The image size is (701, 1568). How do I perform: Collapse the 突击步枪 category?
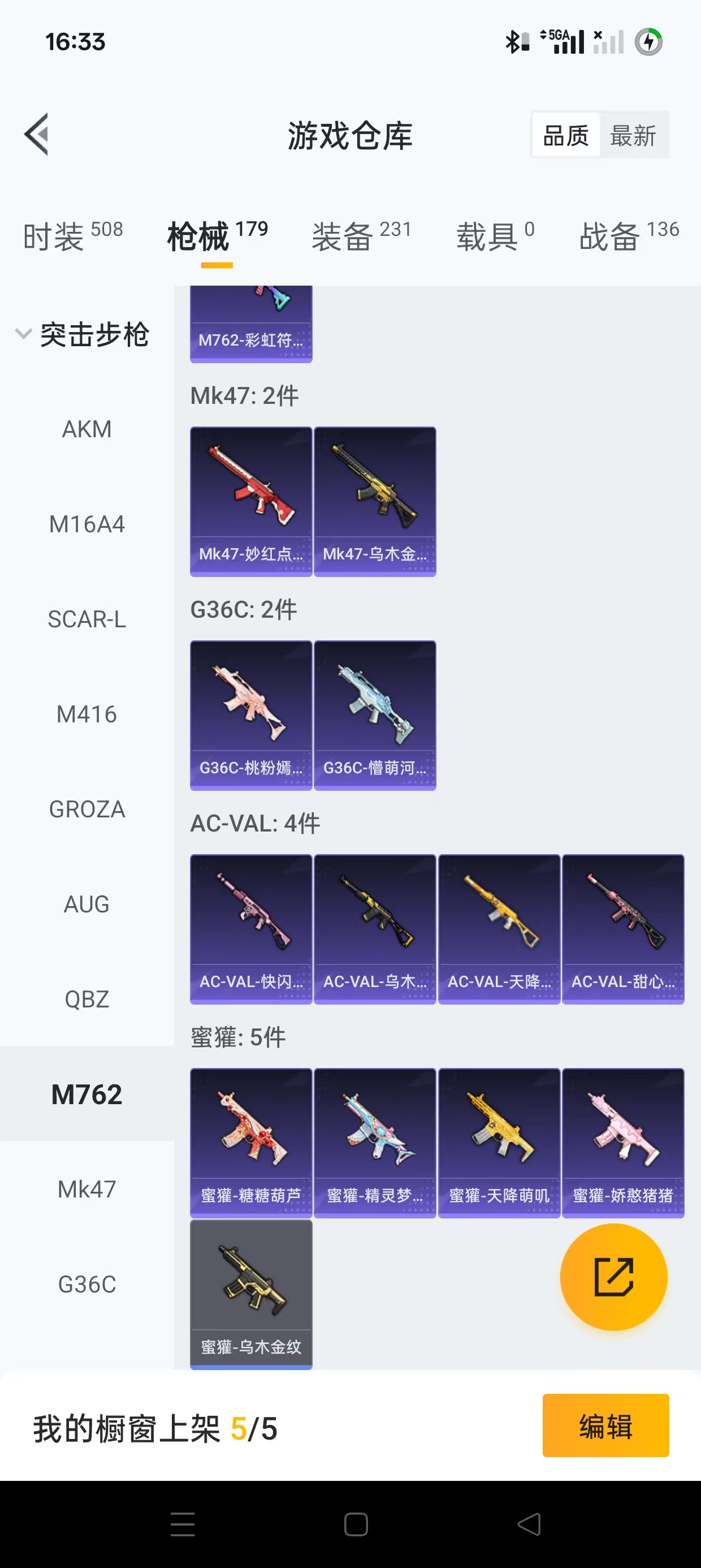tap(83, 334)
